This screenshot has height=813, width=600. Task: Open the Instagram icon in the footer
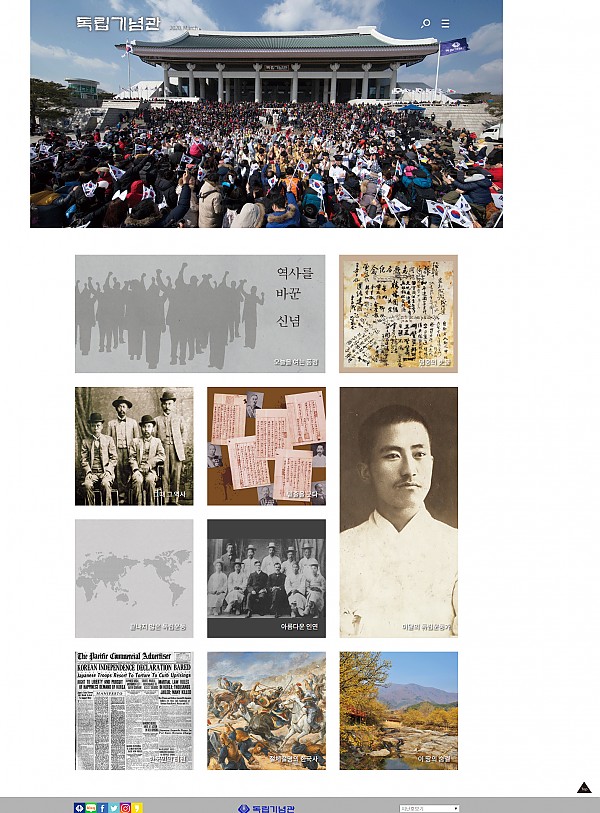pyautogui.click(x=126, y=808)
